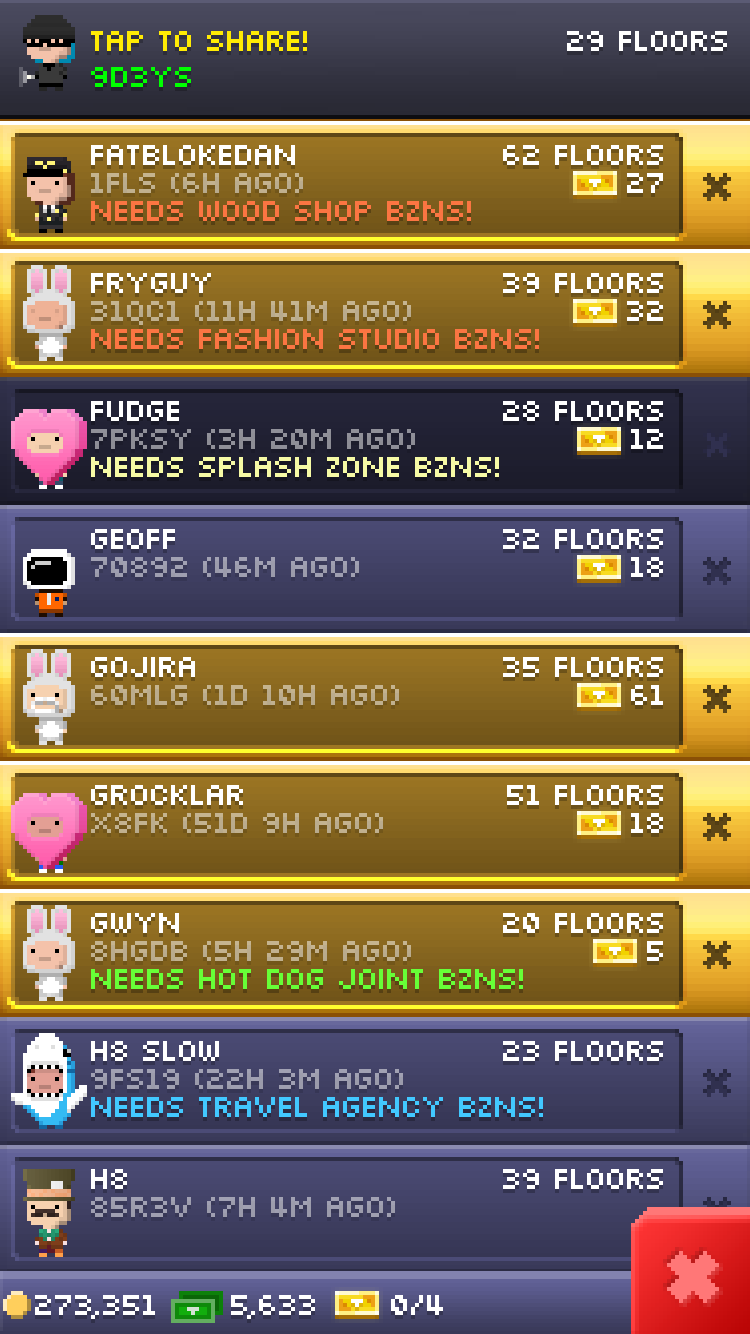The width and height of the screenshot is (750, 1334).
Task: Remove Fudge from the friends list
Action: [716, 443]
